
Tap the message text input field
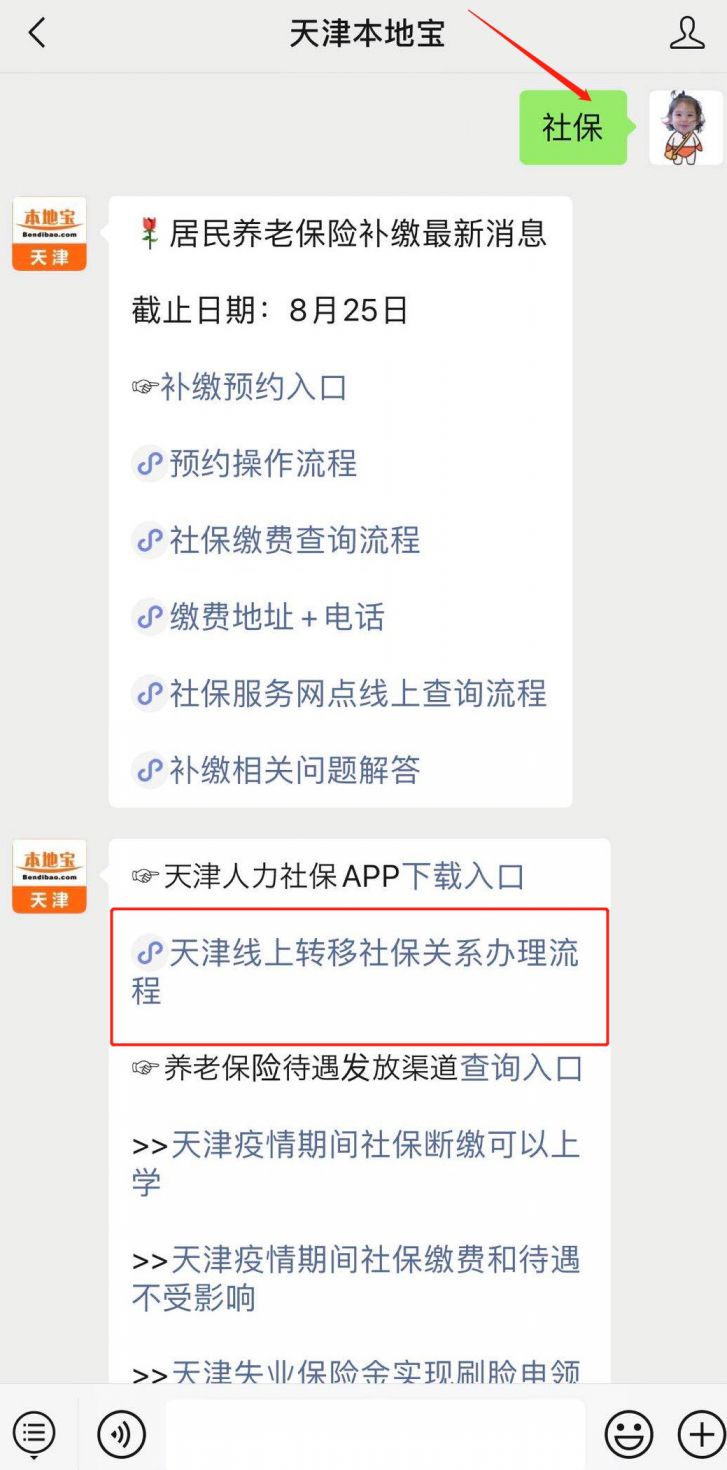coord(375,1434)
